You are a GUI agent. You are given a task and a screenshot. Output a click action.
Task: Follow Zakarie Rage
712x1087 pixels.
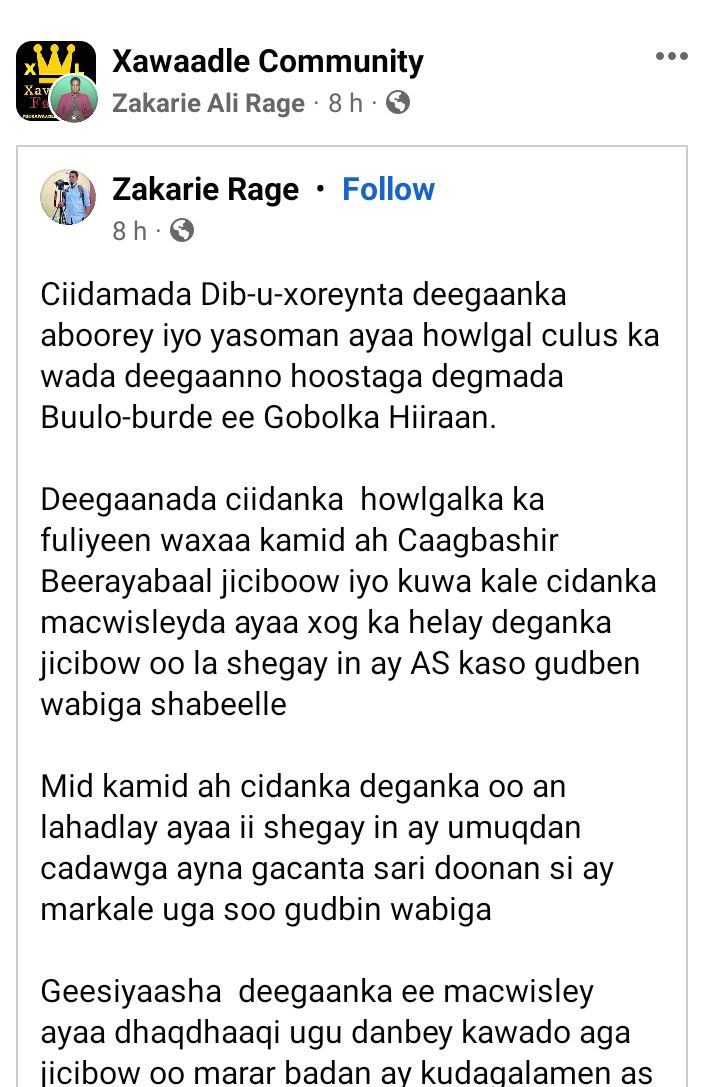388,189
